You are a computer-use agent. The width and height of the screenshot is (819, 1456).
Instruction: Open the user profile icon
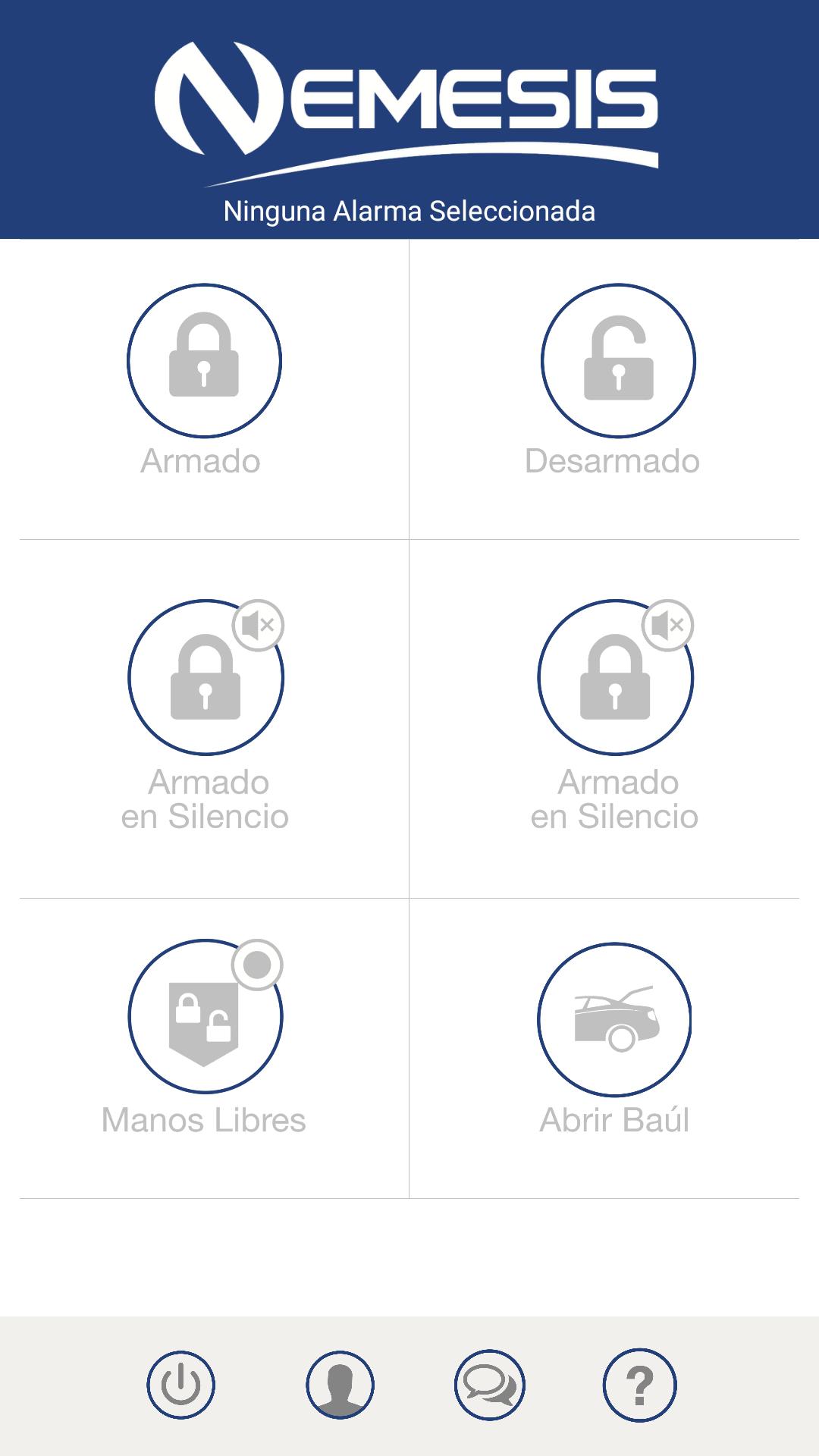coord(340,1385)
